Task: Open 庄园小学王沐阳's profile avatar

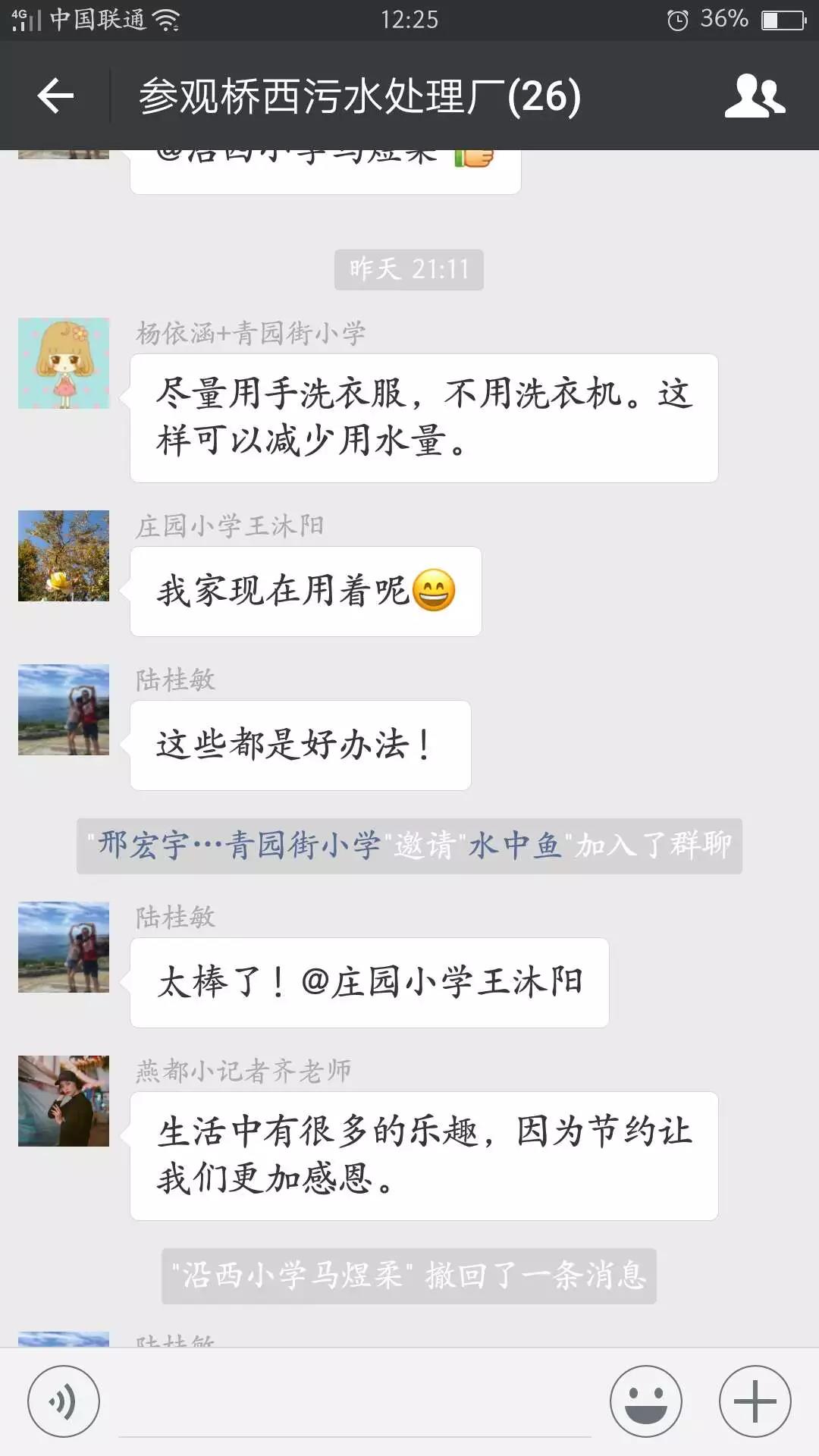Action: 64,556
